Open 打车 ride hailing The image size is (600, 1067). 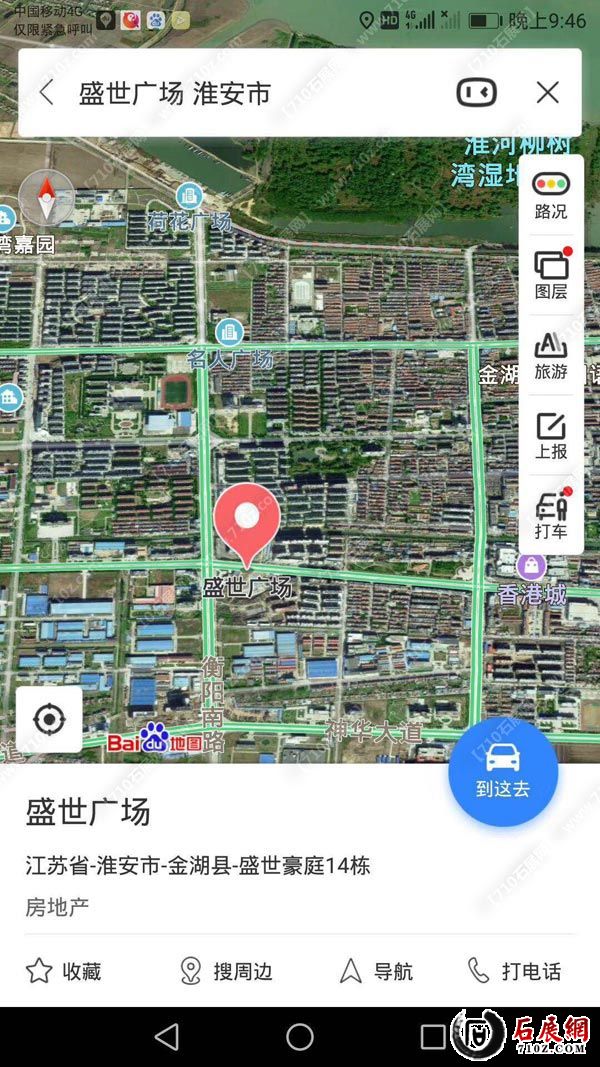(550, 515)
